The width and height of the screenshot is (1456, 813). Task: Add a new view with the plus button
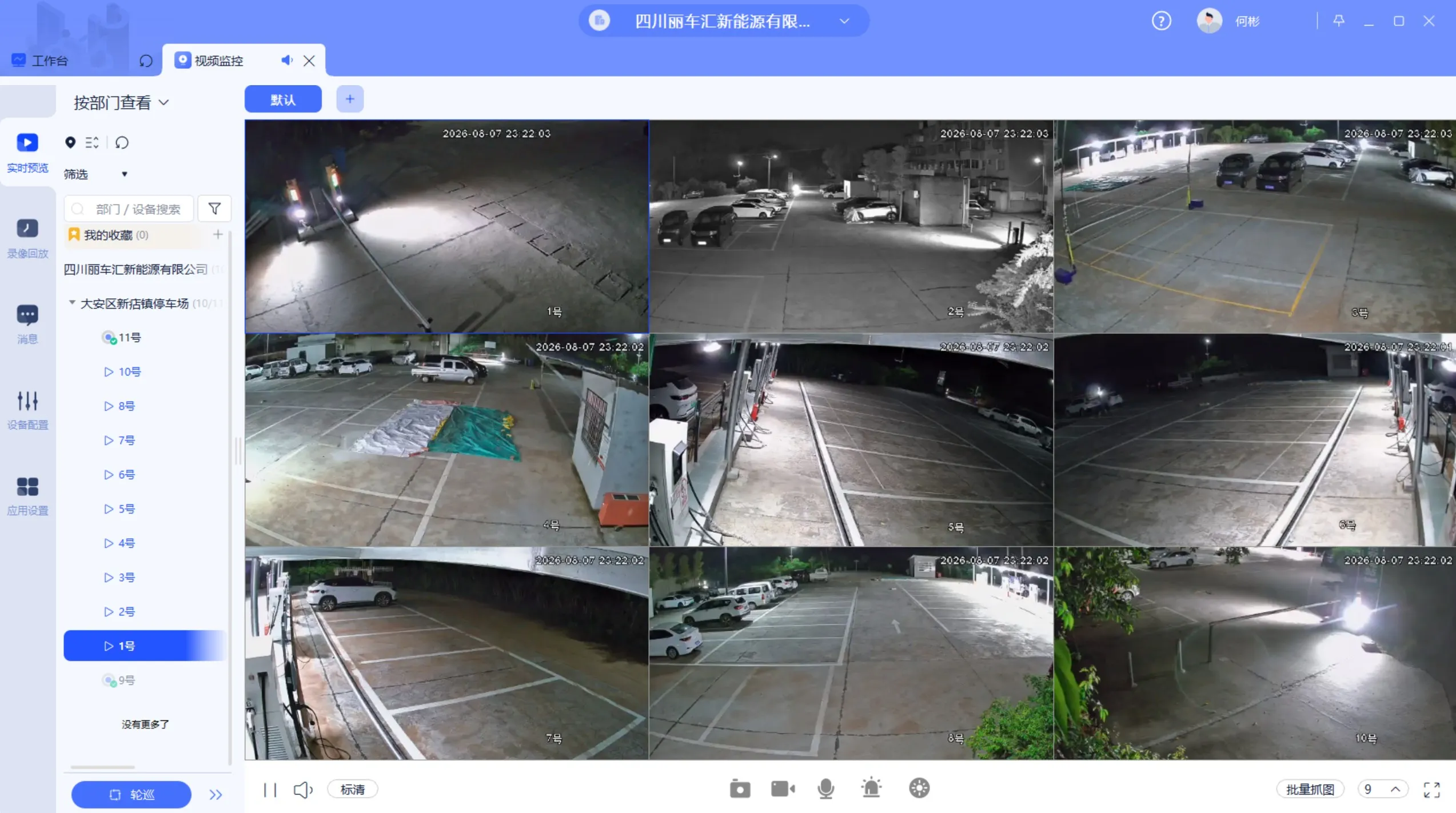click(350, 99)
